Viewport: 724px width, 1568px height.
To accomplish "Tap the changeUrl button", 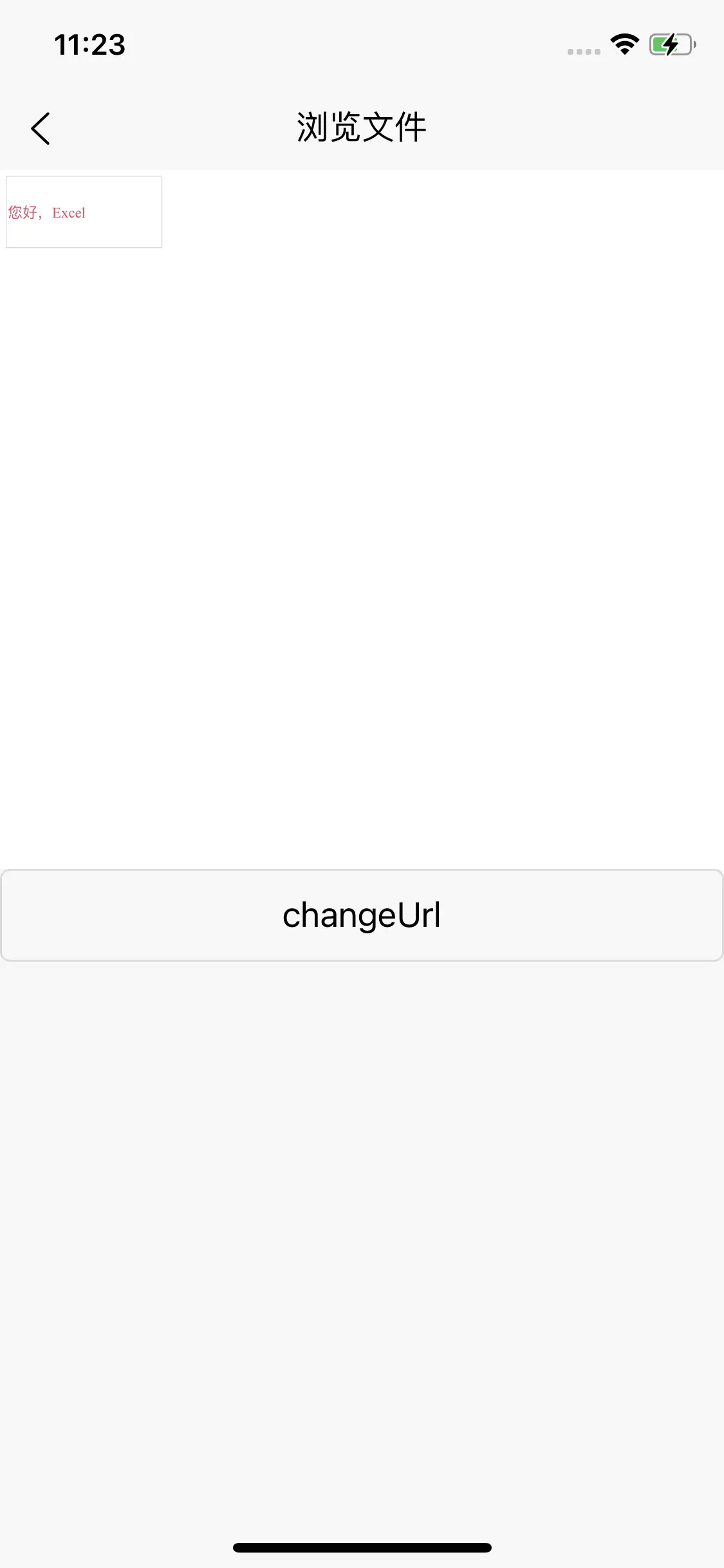I will point(362,915).
